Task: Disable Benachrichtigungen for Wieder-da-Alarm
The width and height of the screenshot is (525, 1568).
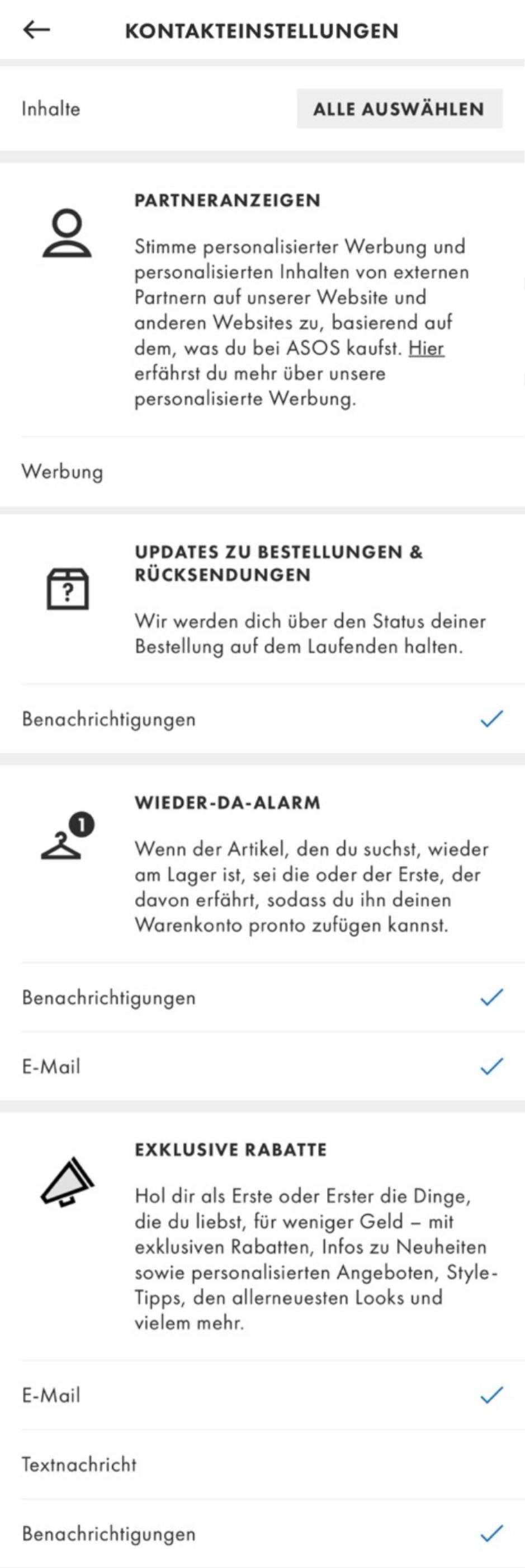Action: (x=491, y=998)
